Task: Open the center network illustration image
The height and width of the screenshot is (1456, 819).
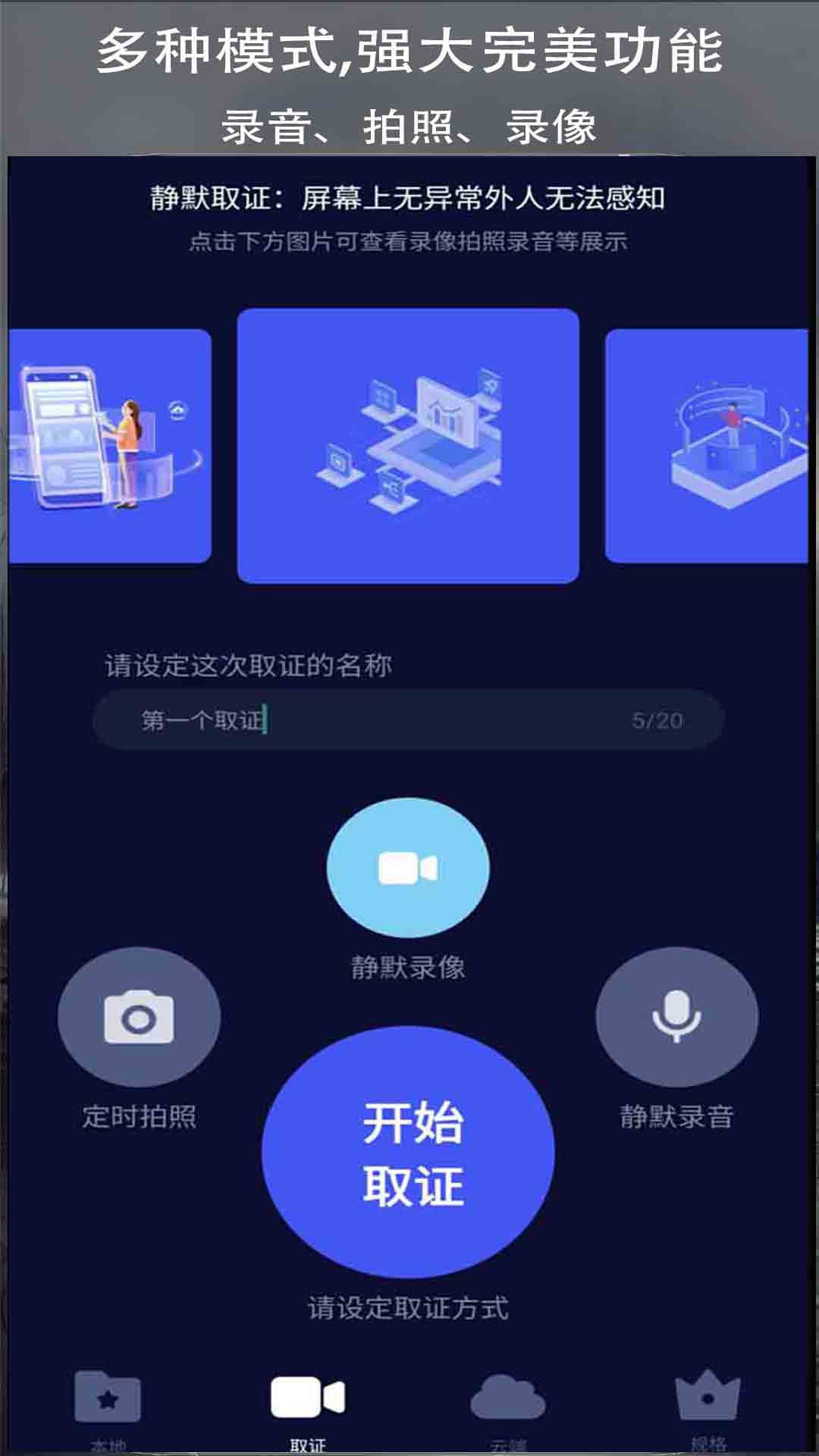Action: (409, 444)
